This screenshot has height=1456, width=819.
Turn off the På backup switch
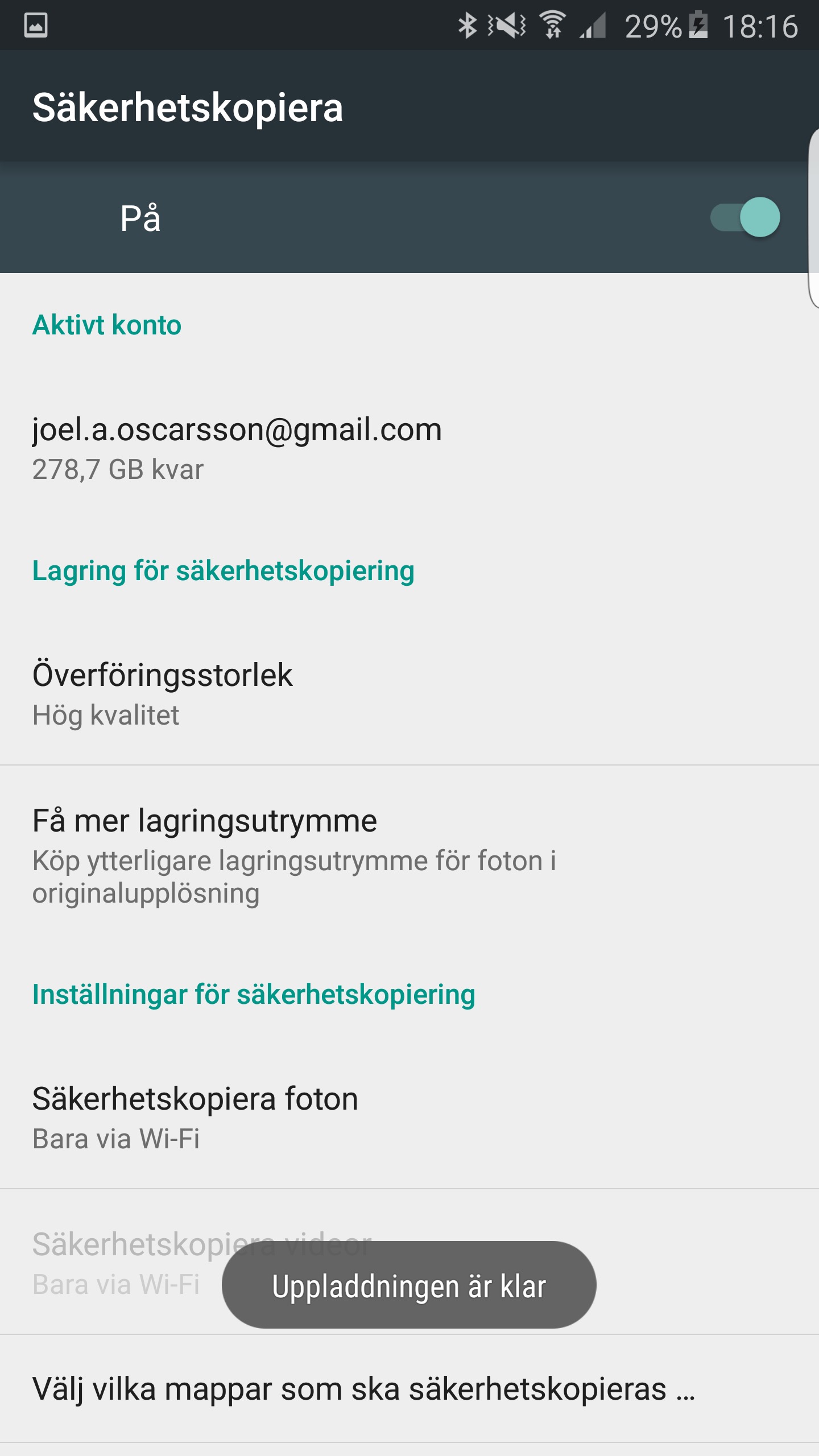[745, 217]
